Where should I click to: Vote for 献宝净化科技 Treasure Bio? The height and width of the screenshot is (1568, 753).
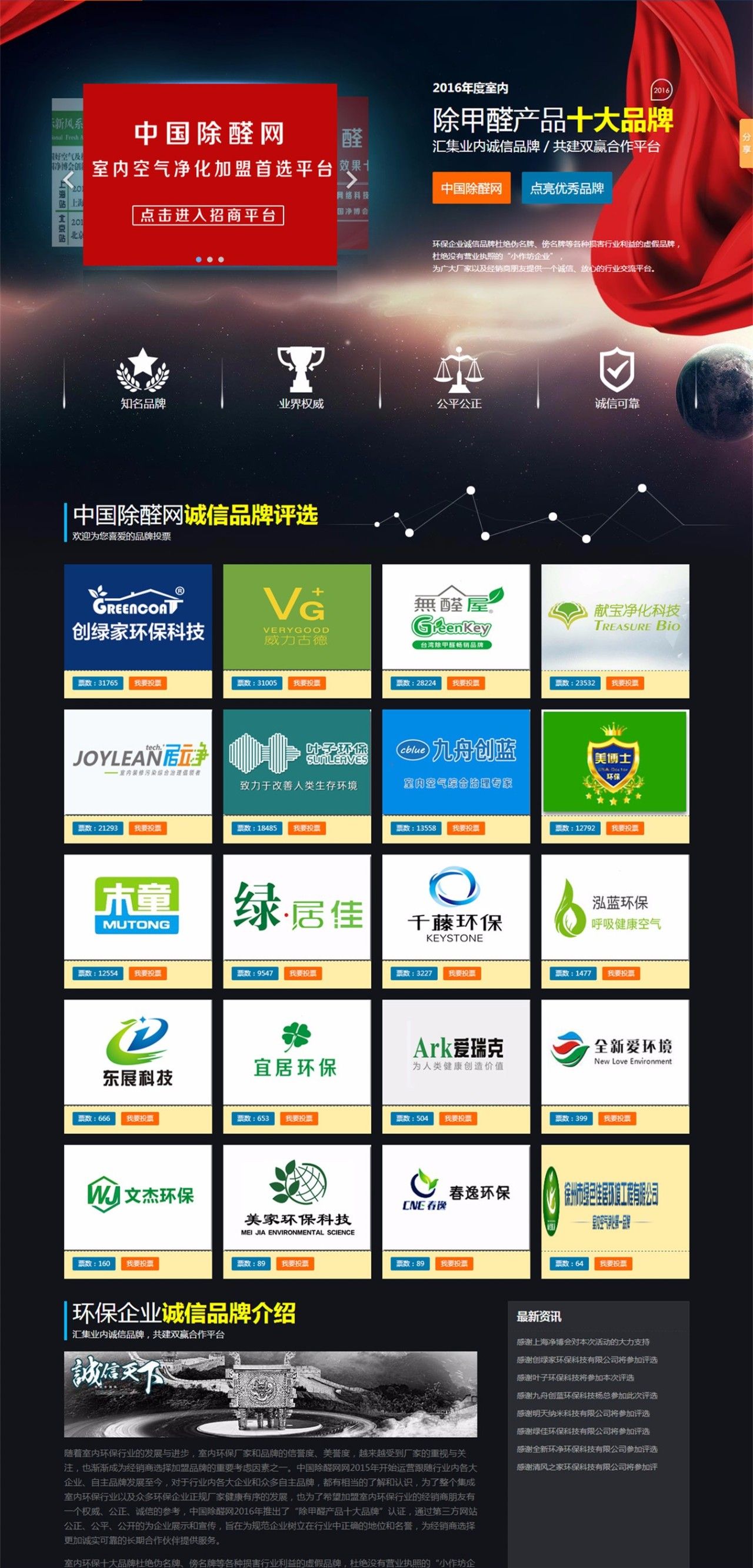(625, 683)
